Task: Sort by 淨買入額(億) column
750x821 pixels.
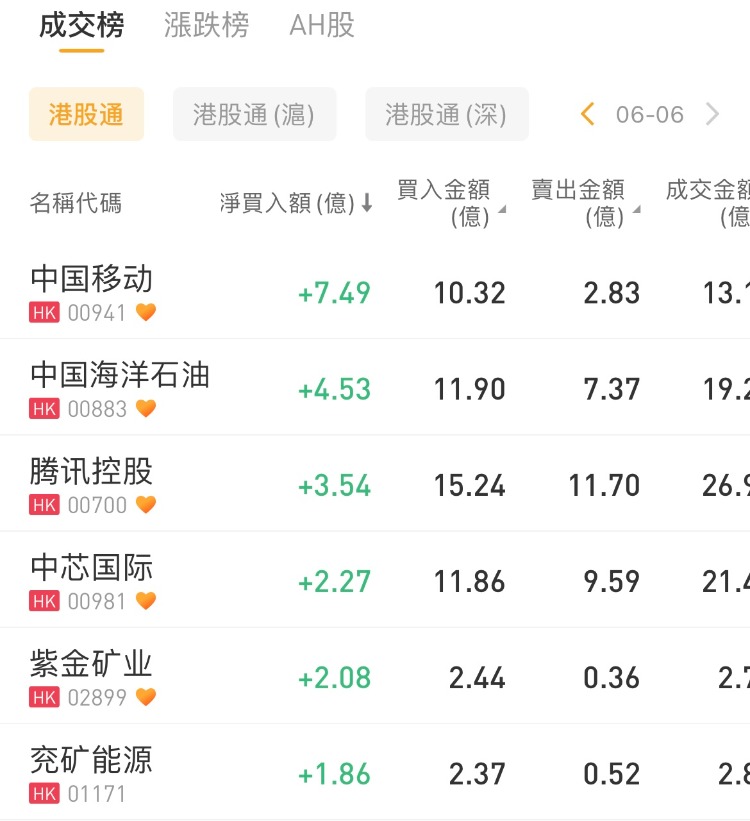Action: pos(296,204)
